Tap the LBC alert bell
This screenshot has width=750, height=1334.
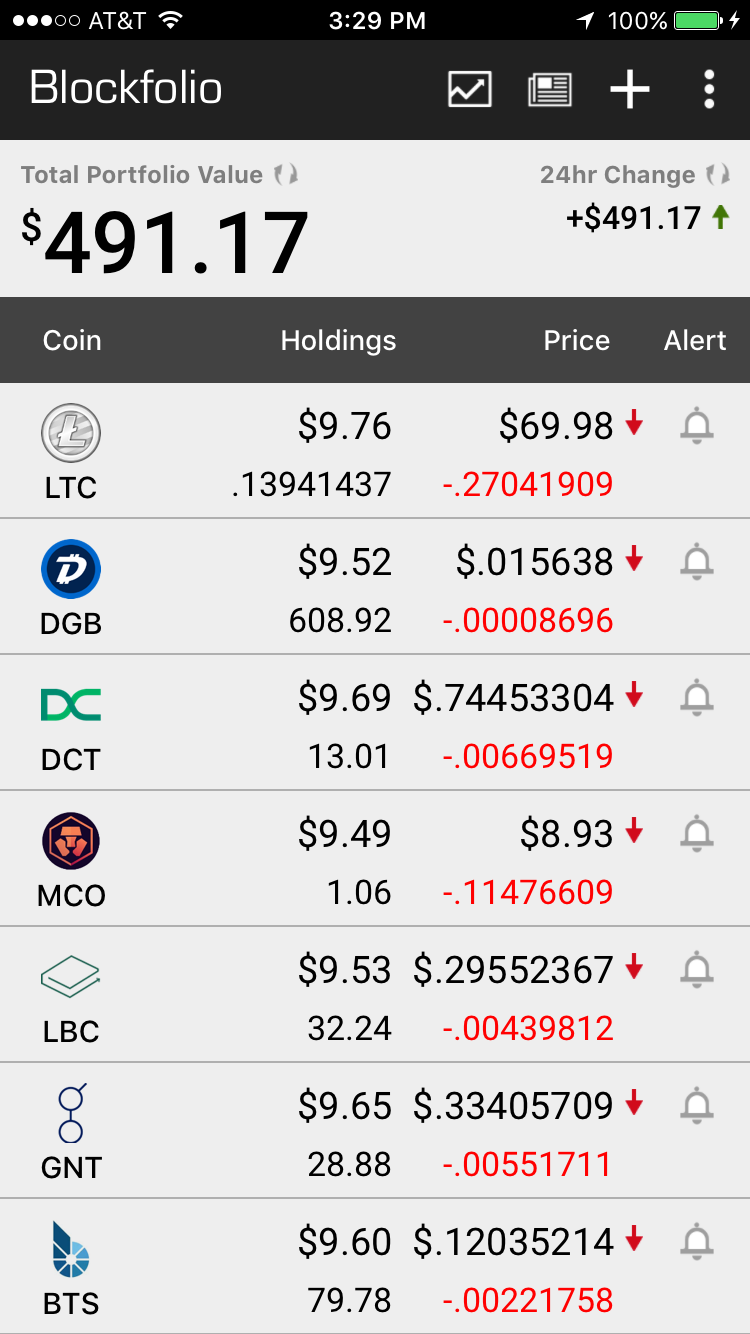click(697, 971)
